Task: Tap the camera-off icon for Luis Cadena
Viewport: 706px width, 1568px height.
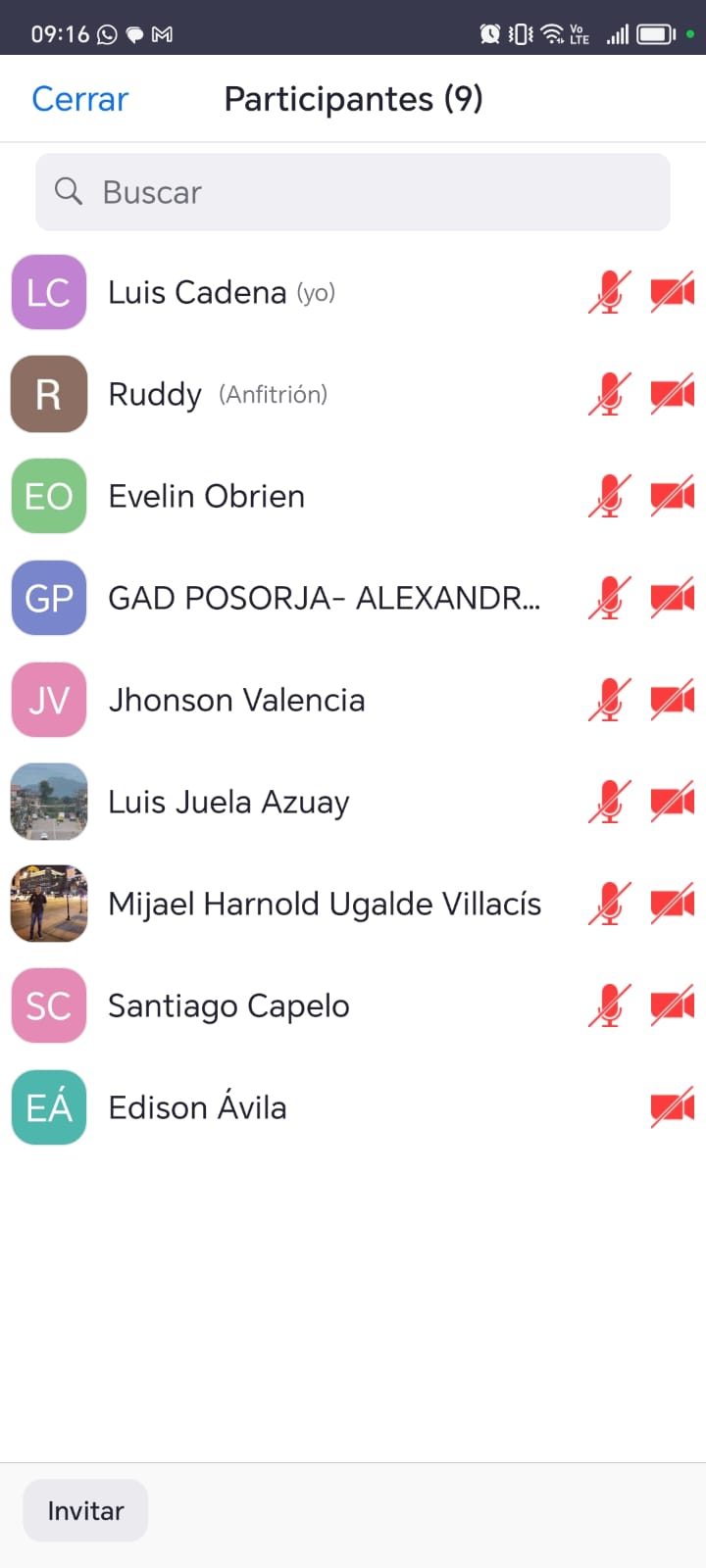Action: coord(673,292)
